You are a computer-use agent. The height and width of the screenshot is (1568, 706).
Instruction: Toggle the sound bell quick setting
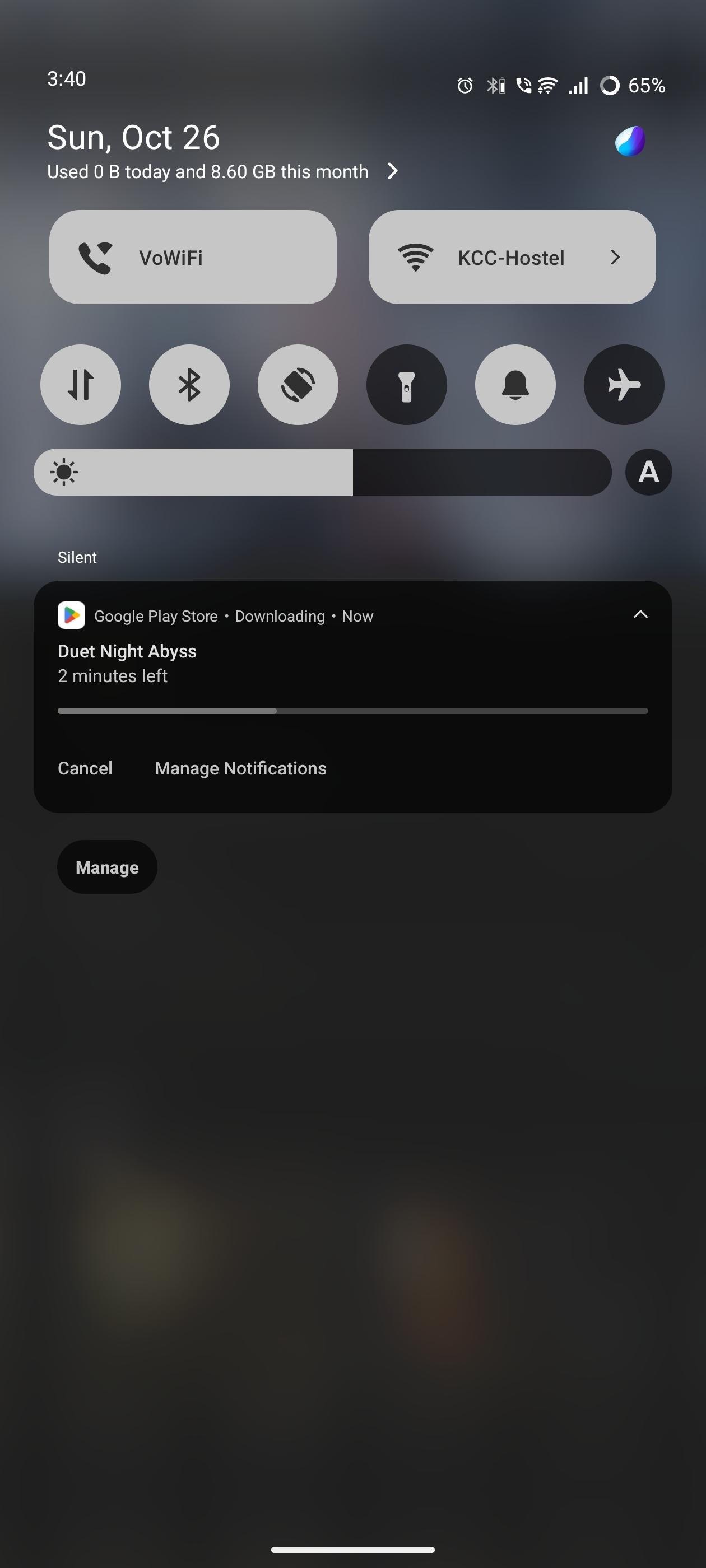pyautogui.click(x=515, y=385)
